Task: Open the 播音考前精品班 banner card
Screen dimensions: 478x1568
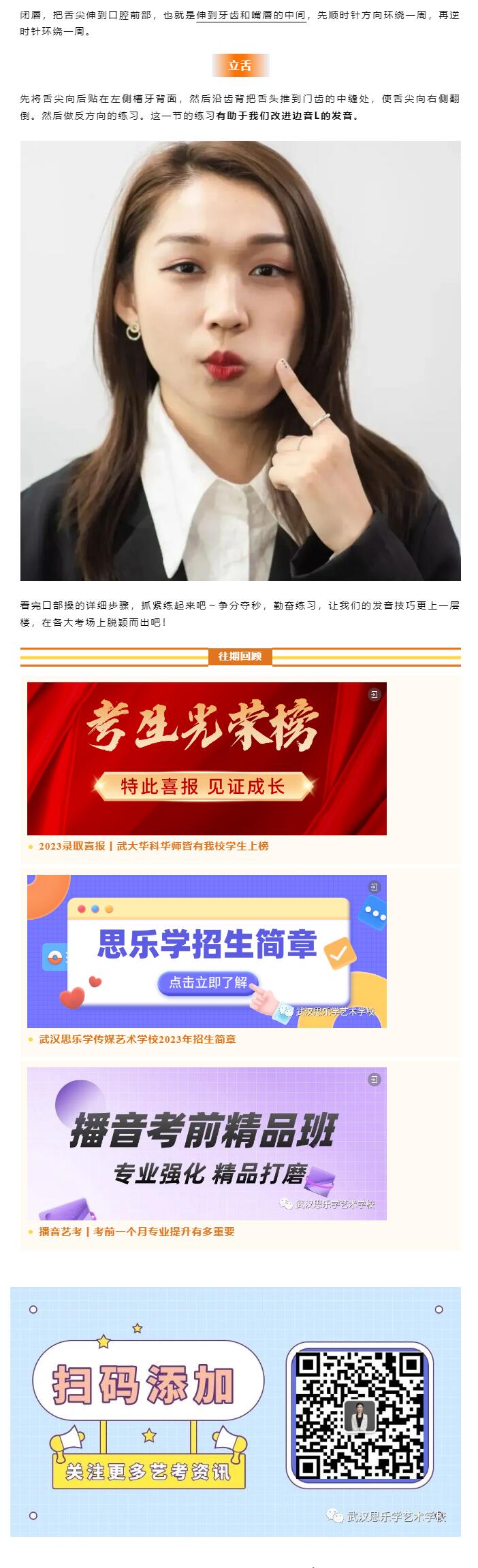Action: point(206,1143)
